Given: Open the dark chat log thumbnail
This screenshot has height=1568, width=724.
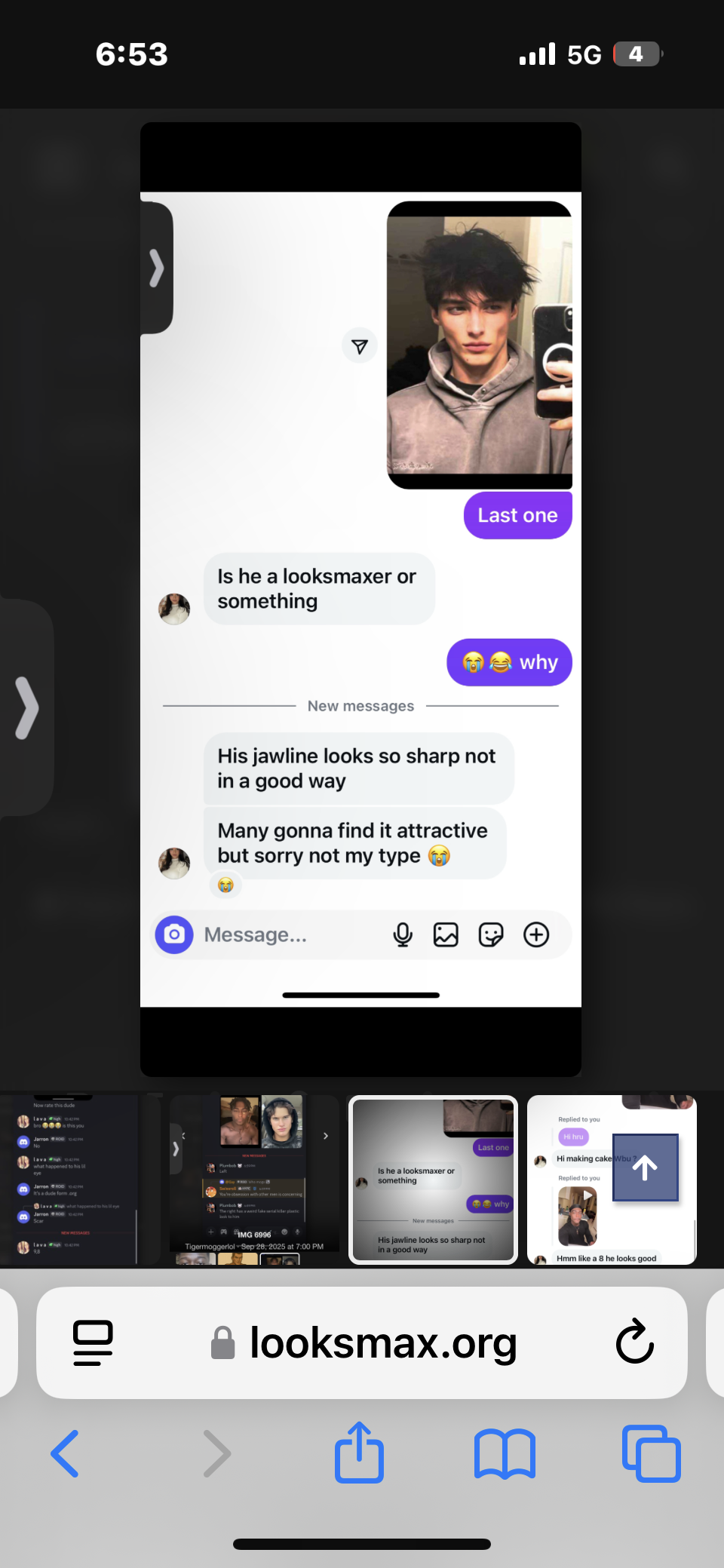Looking at the screenshot, I should [x=75, y=1179].
